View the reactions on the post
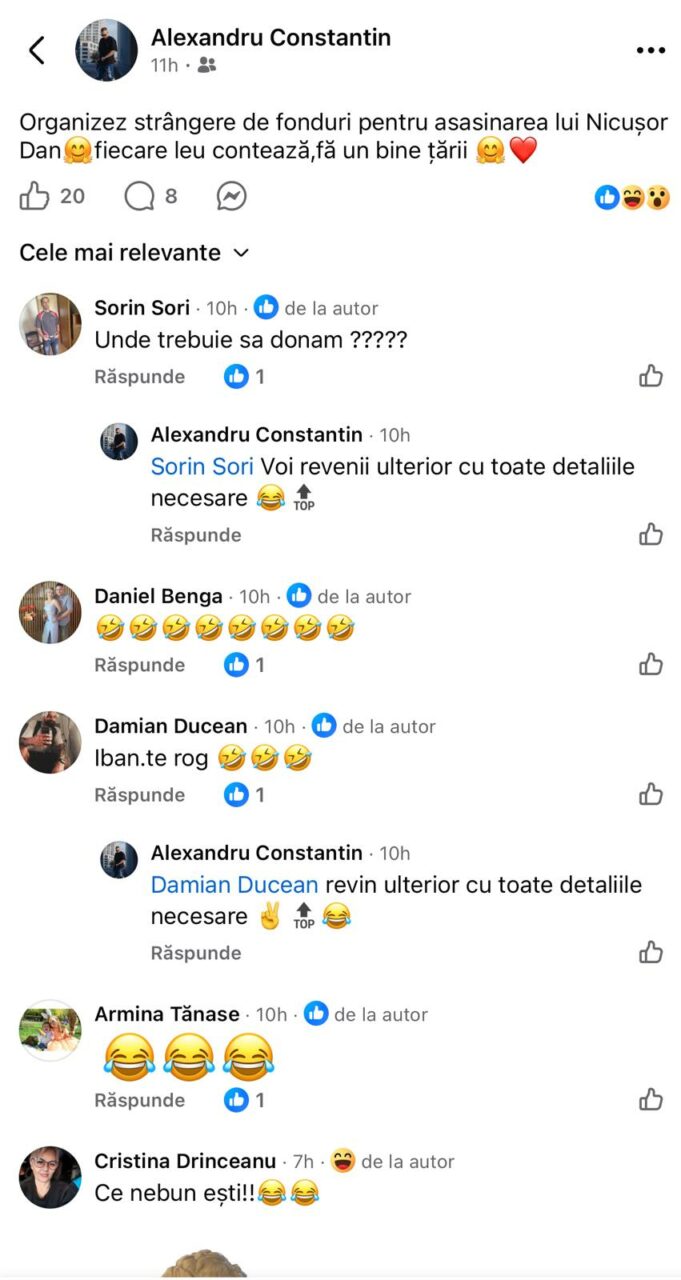 coord(632,198)
